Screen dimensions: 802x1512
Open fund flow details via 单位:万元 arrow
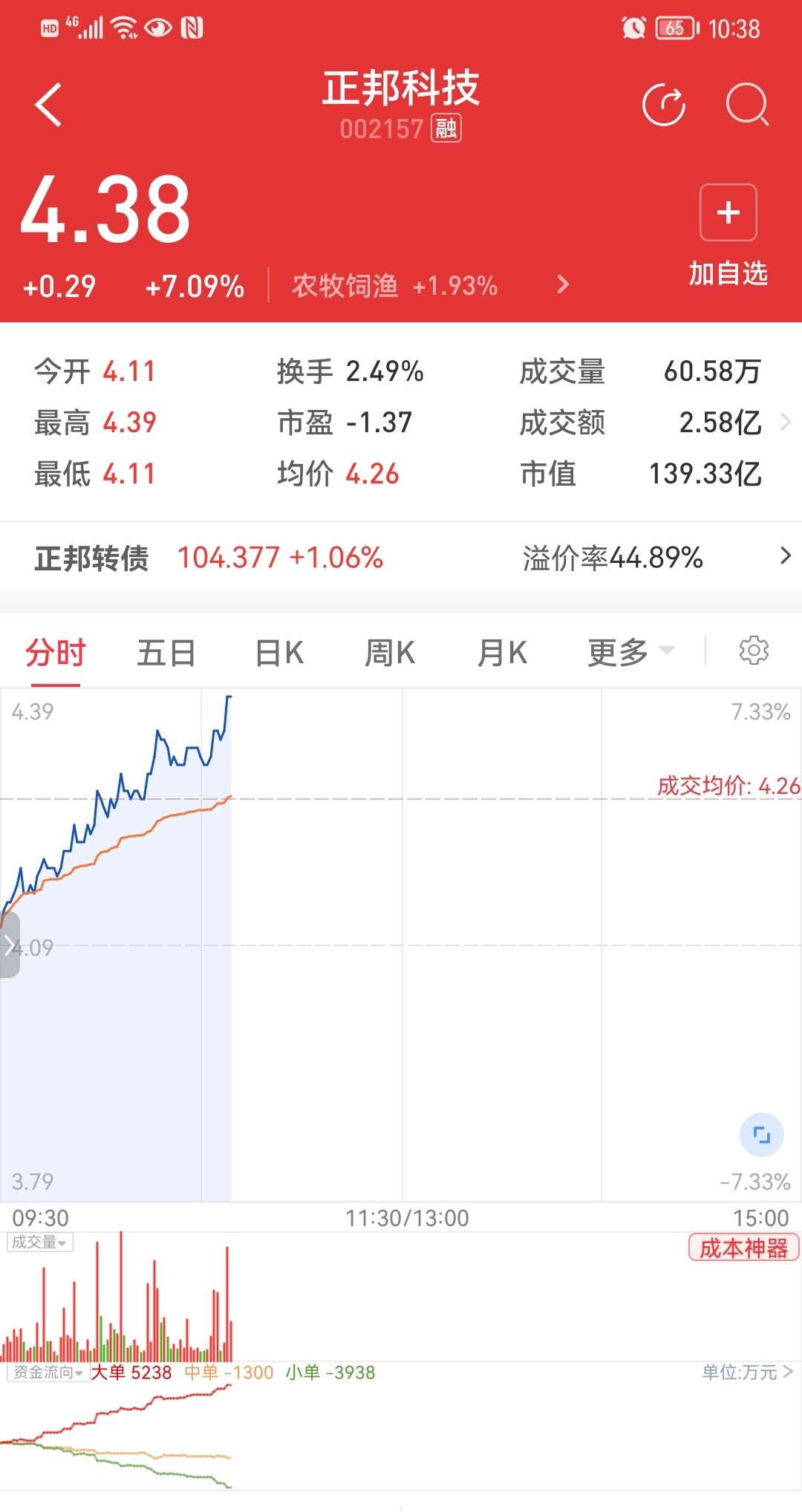748,1372
